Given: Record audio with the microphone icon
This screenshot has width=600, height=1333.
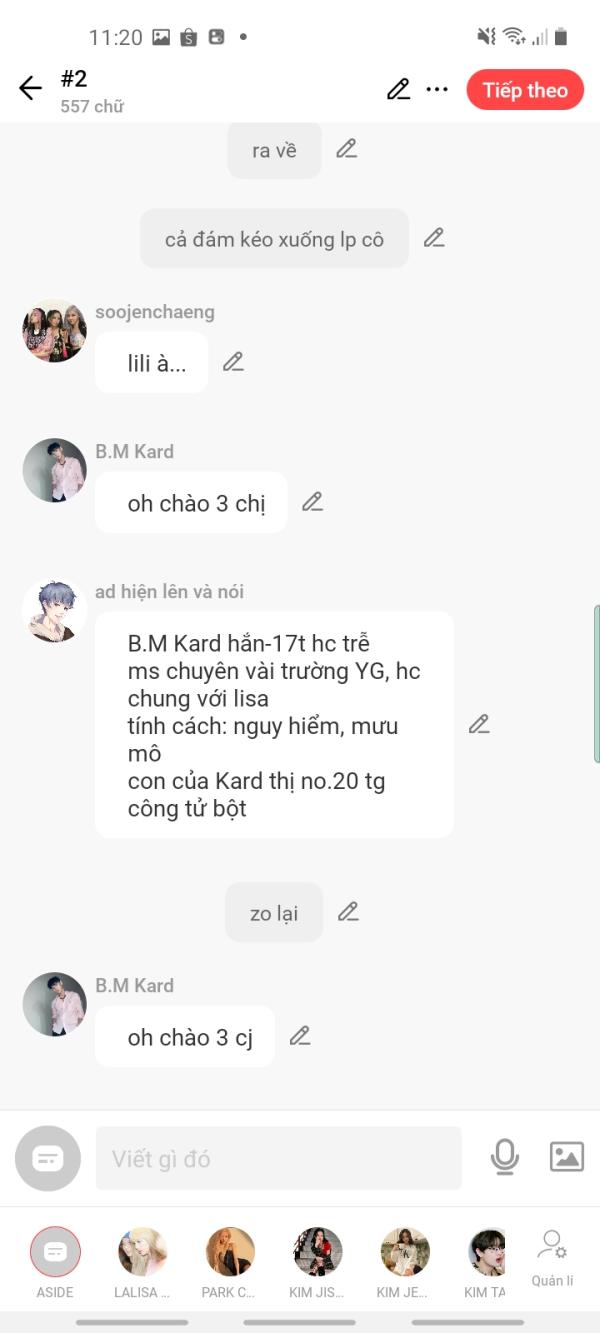Looking at the screenshot, I should tap(505, 1157).
